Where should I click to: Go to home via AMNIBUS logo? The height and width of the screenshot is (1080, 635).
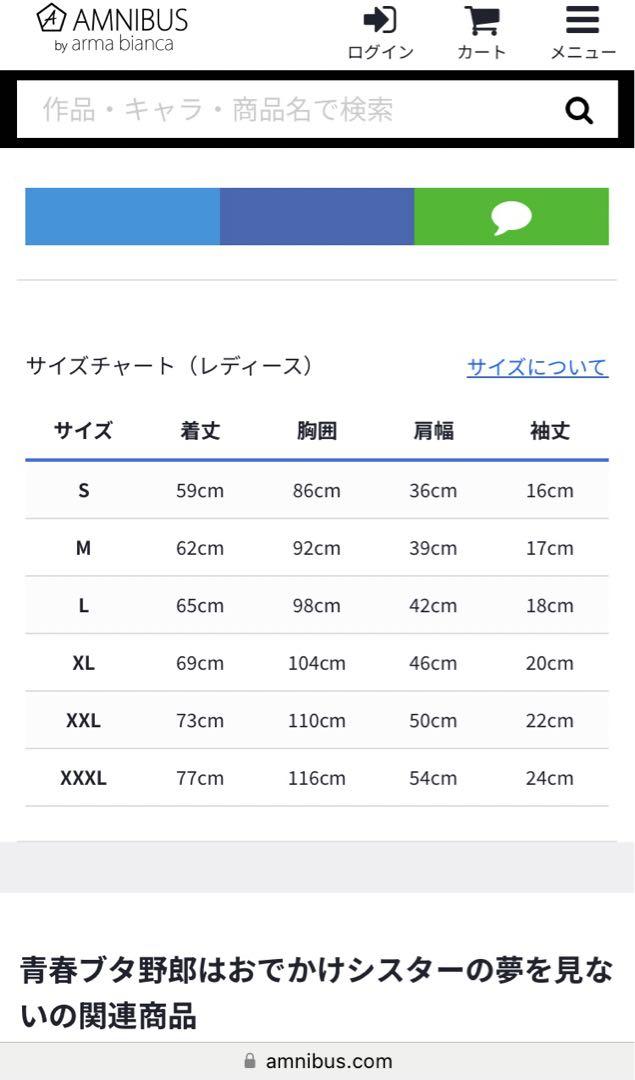click(x=112, y=28)
